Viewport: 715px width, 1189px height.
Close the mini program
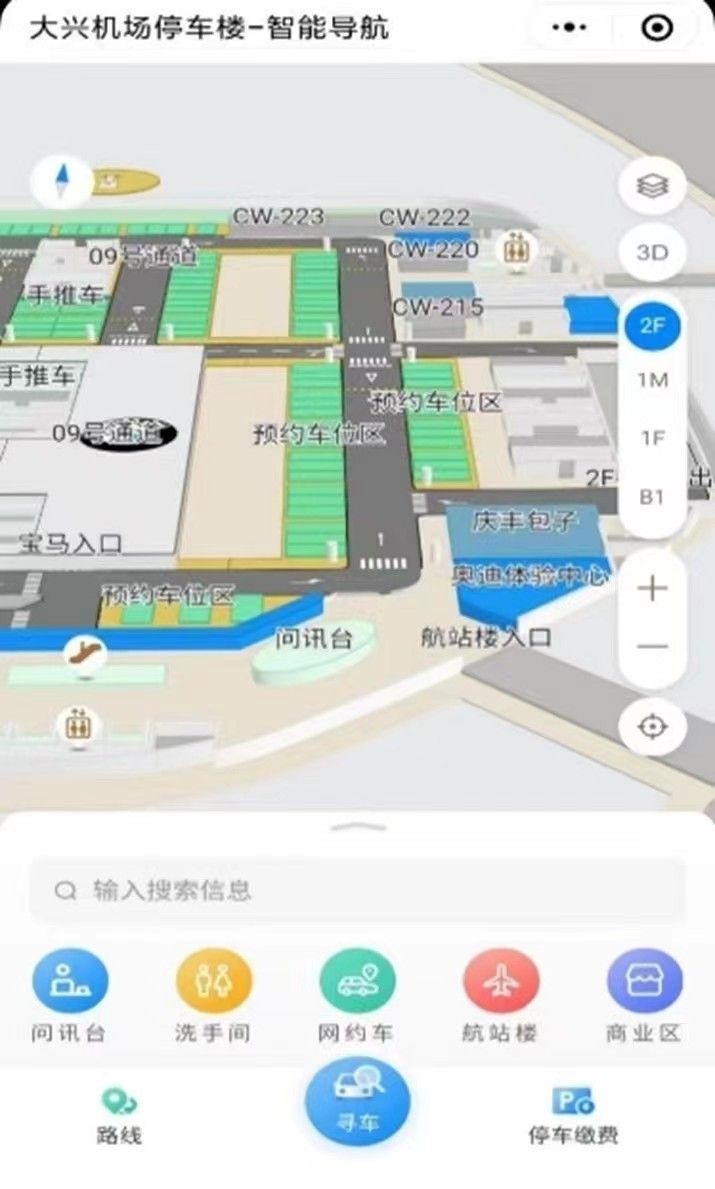click(x=656, y=28)
